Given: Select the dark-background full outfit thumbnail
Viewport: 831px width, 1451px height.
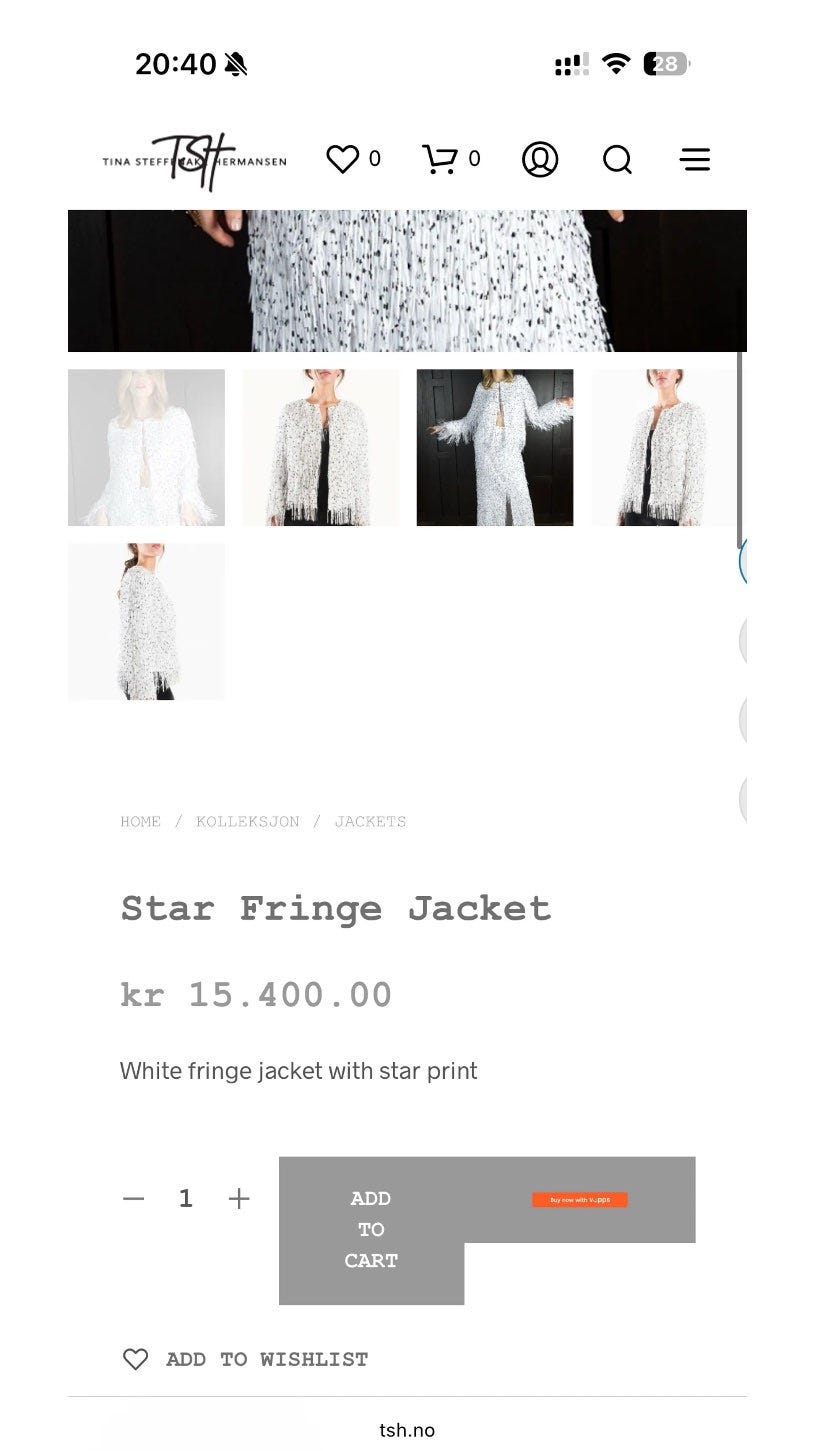Looking at the screenshot, I should tap(495, 447).
